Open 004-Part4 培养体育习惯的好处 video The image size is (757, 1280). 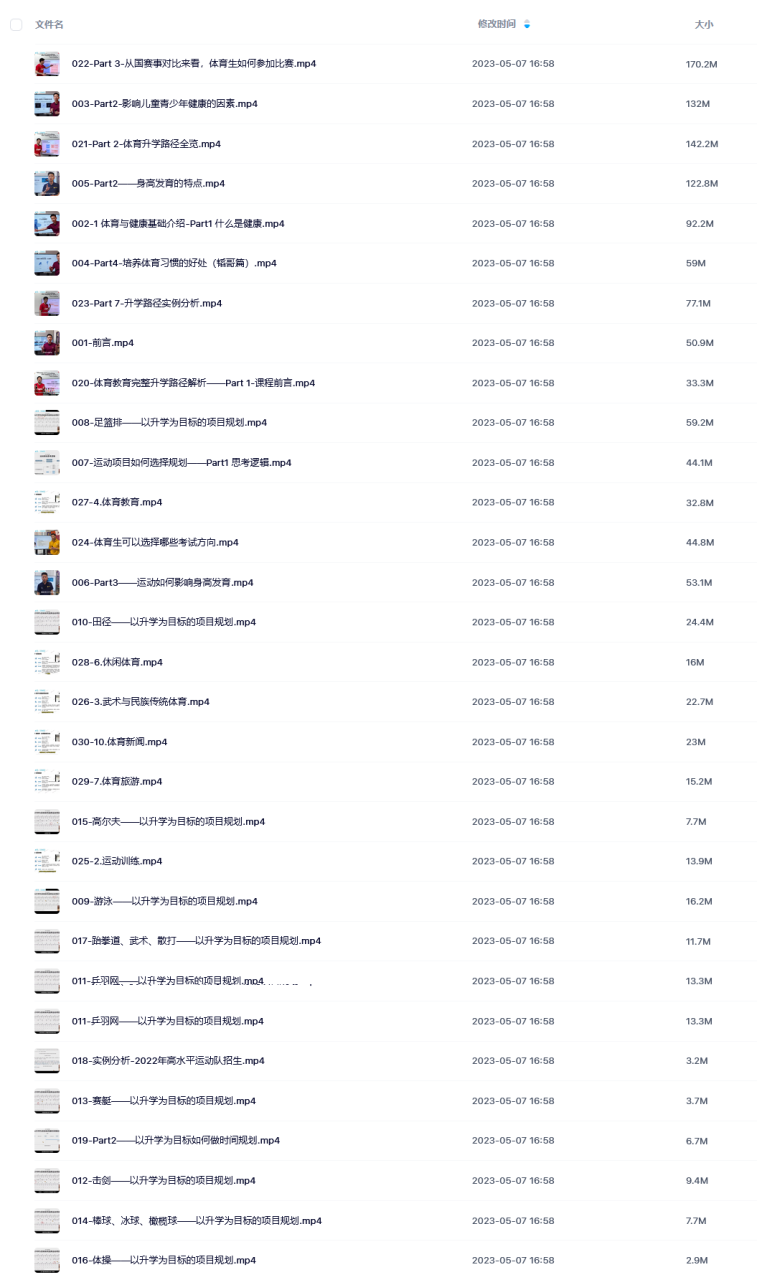coord(174,263)
